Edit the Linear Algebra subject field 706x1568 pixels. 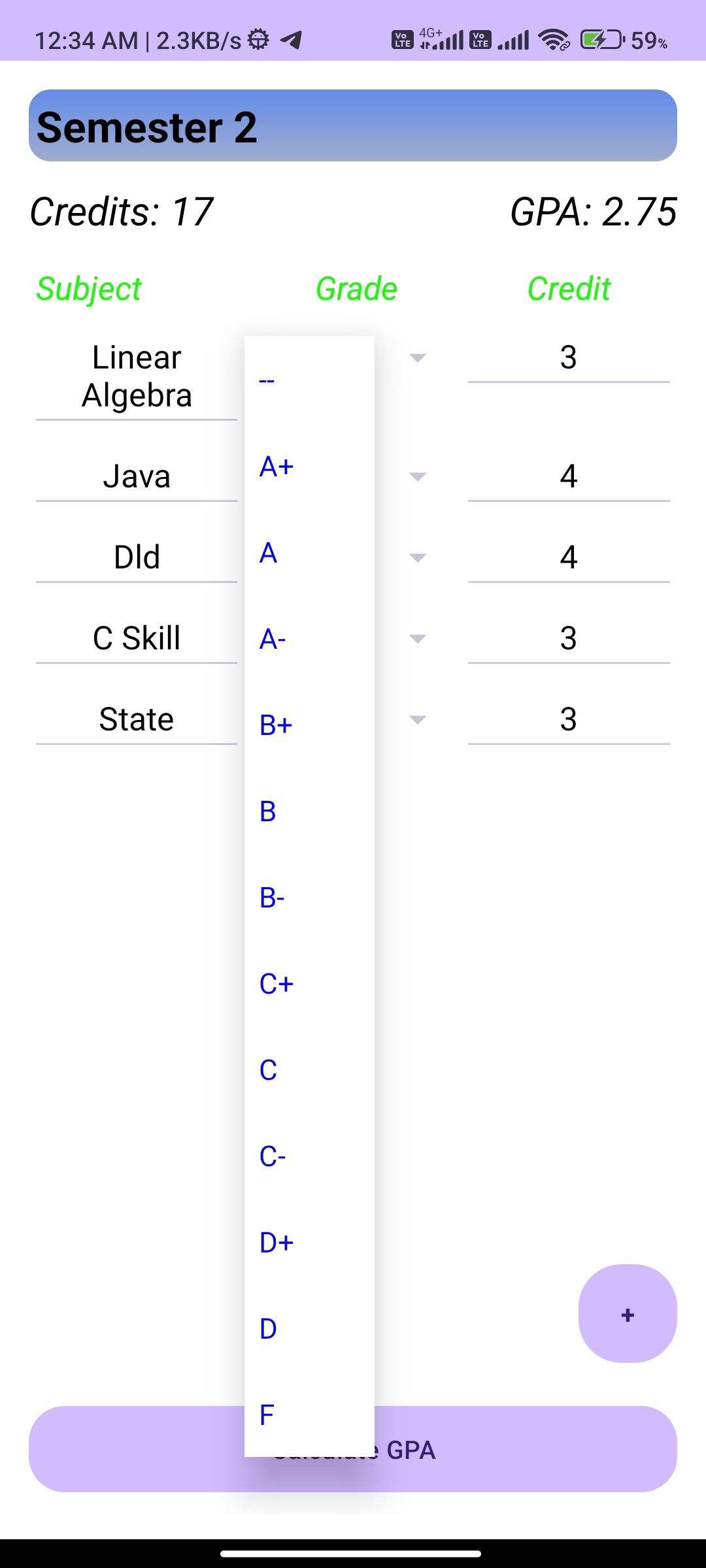[x=137, y=376]
